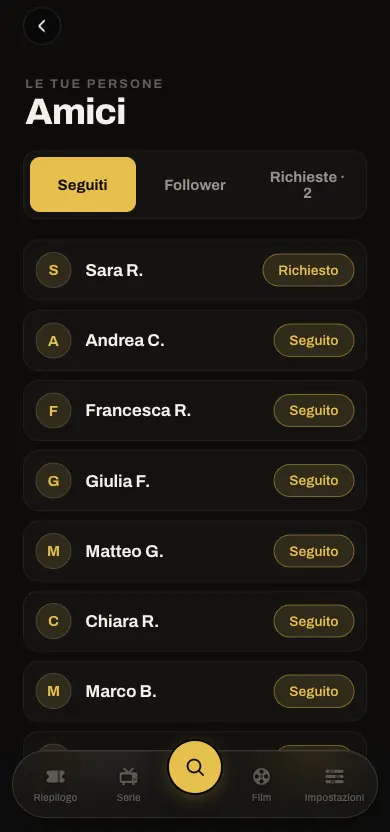
Task: Tap Seguito beside Matteo G.
Action: pyautogui.click(x=314, y=551)
